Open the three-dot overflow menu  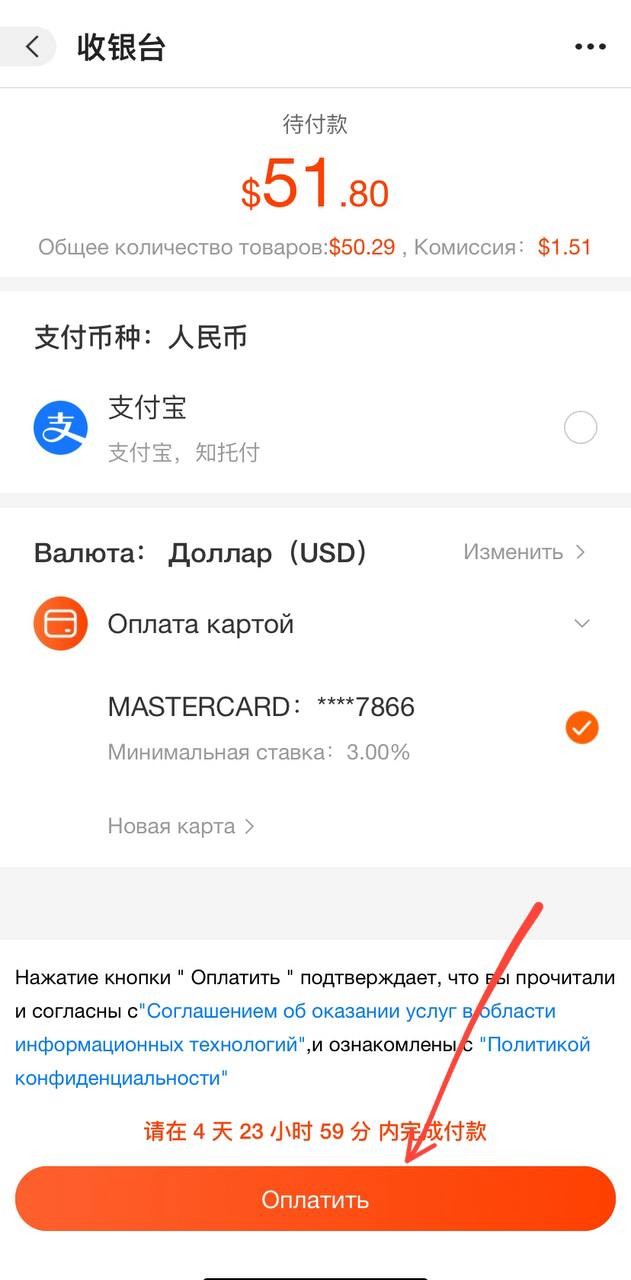point(590,47)
